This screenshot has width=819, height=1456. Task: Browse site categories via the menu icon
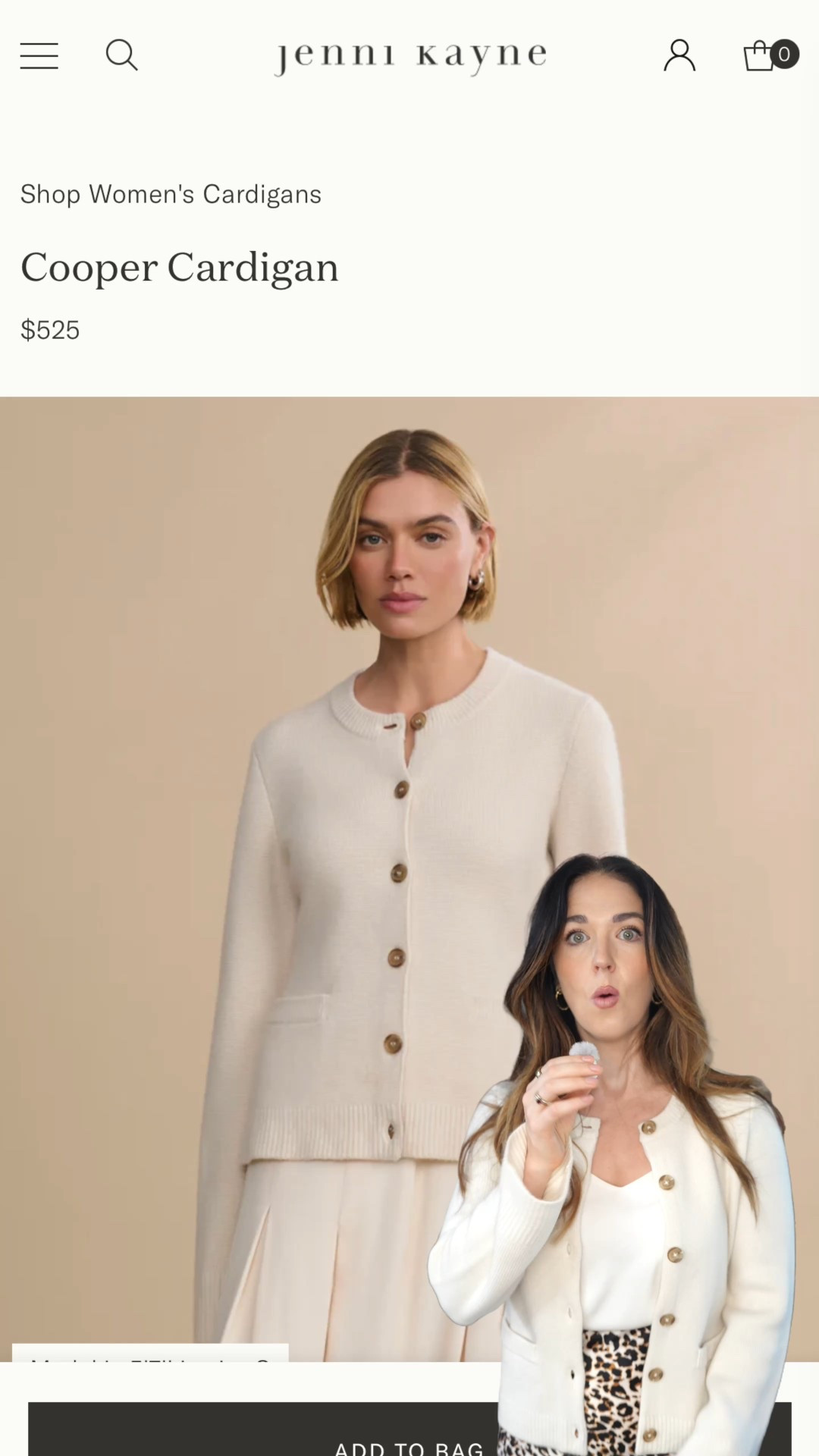[39, 55]
